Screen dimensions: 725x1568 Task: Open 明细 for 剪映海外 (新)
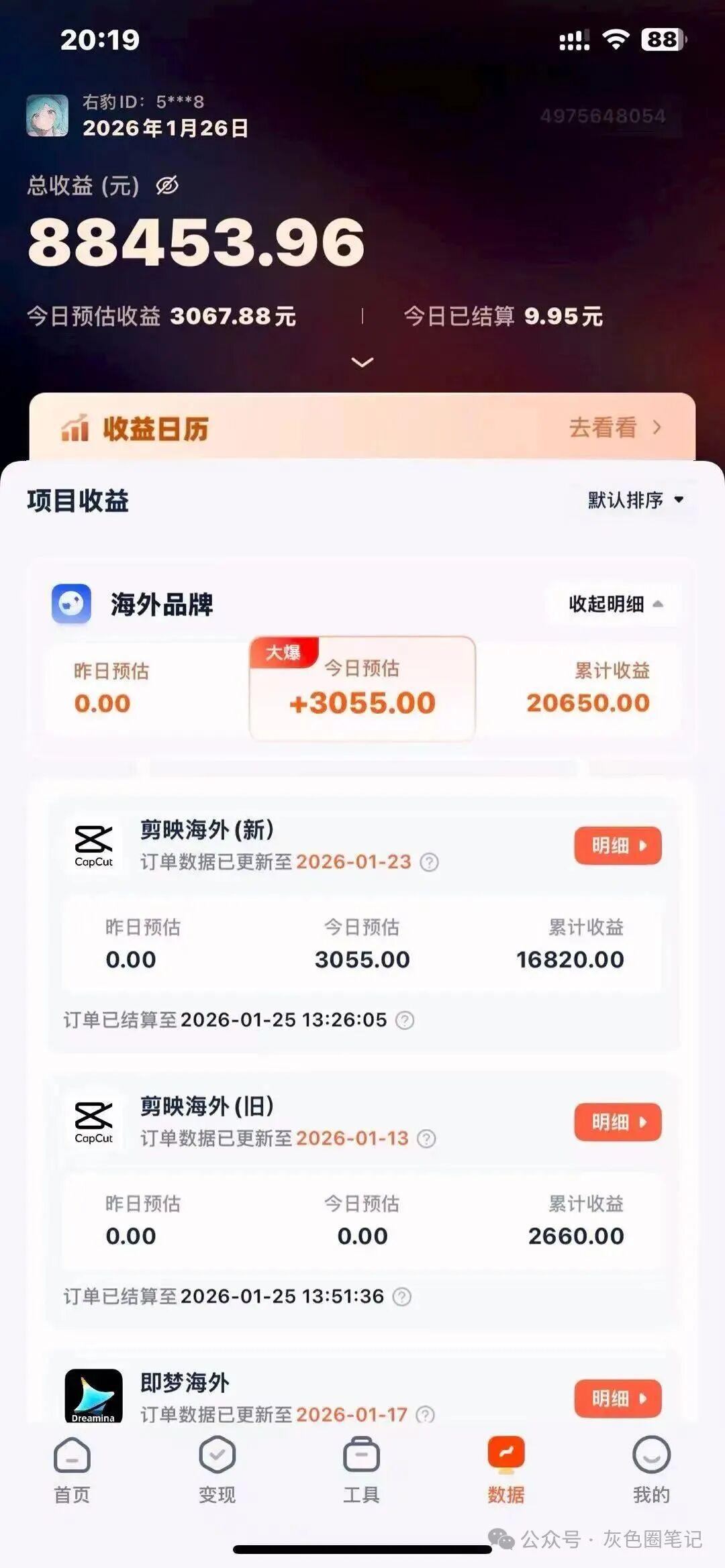point(618,845)
